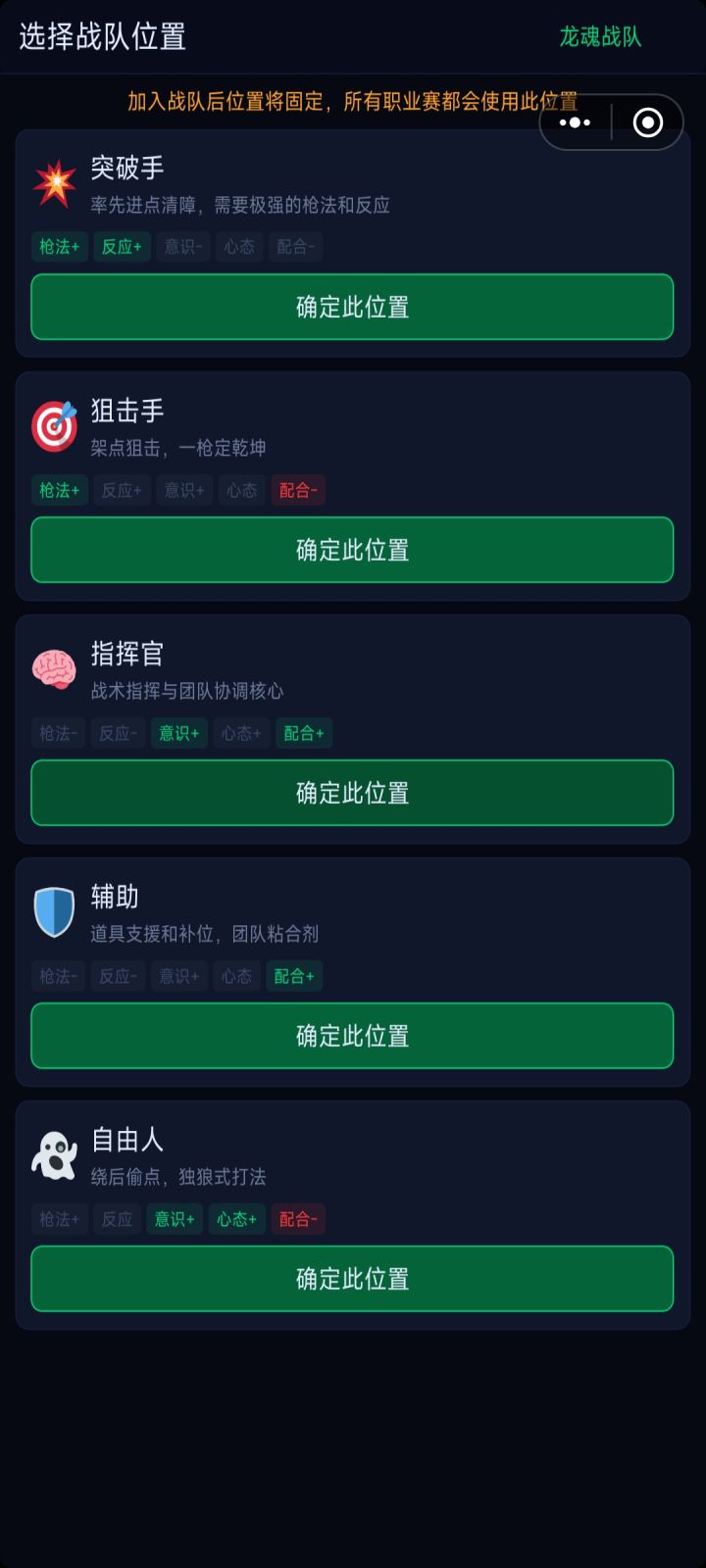Image resolution: width=706 pixels, height=1568 pixels.
Task: Toggle the red 配合- tag under 狙击手
Action: click(x=297, y=490)
